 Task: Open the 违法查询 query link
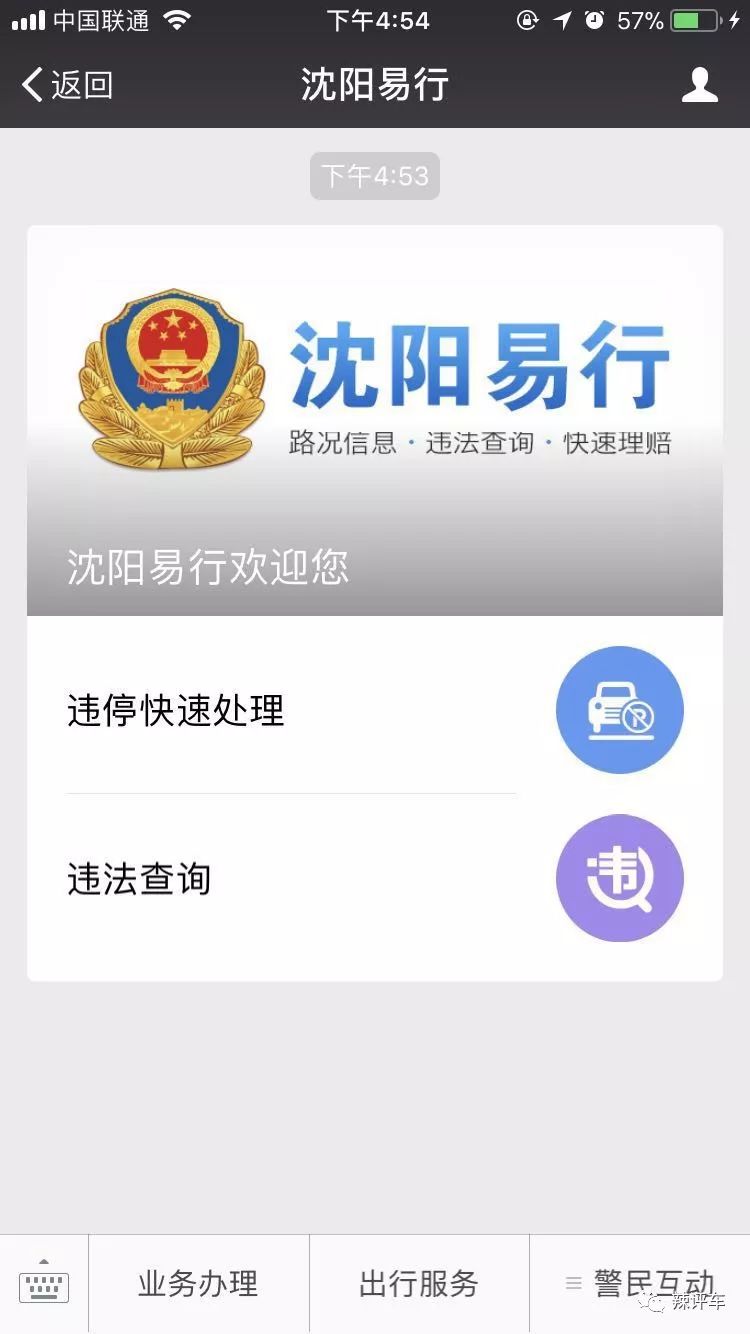140,878
